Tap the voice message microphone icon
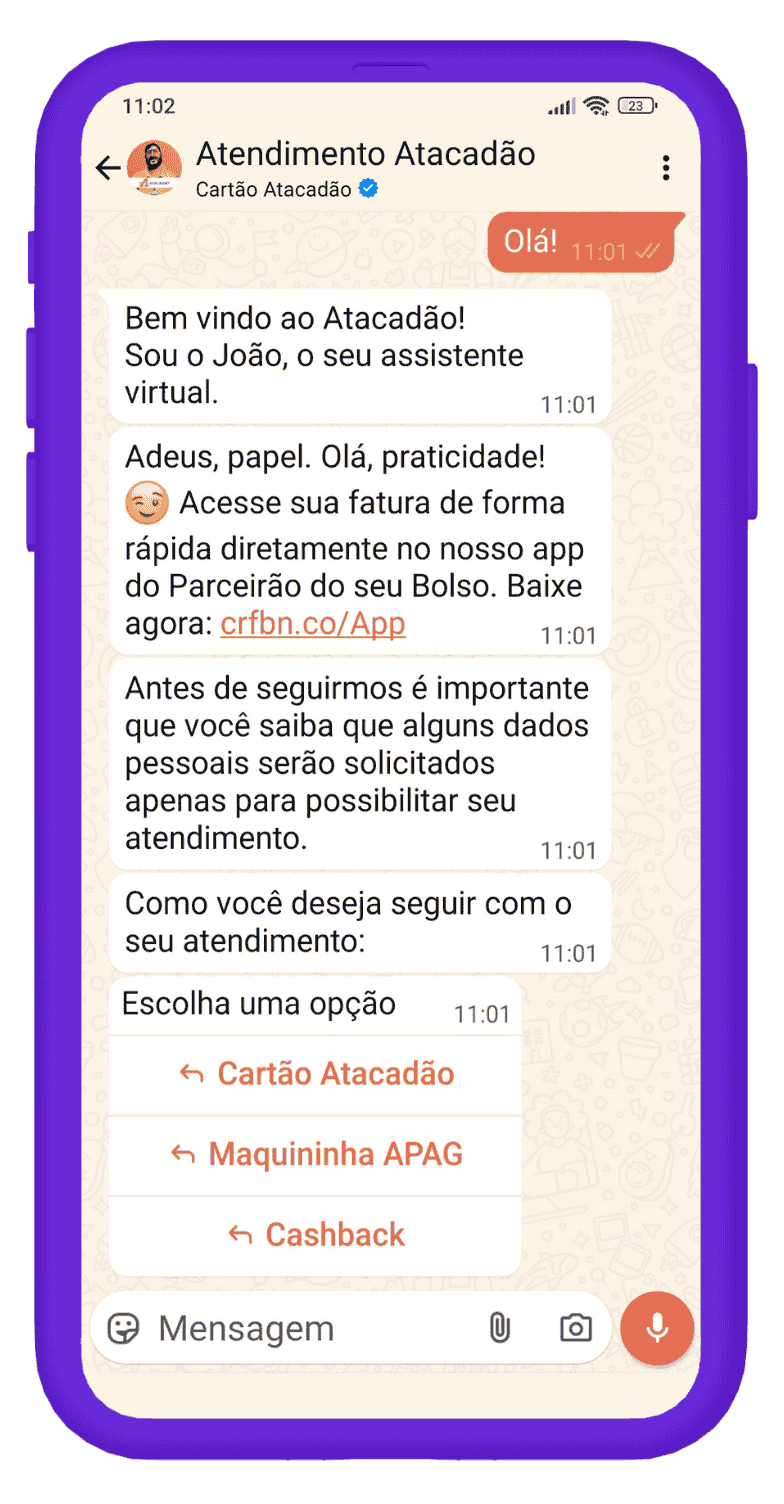This screenshot has height=1504, width=784. (657, 1328)
